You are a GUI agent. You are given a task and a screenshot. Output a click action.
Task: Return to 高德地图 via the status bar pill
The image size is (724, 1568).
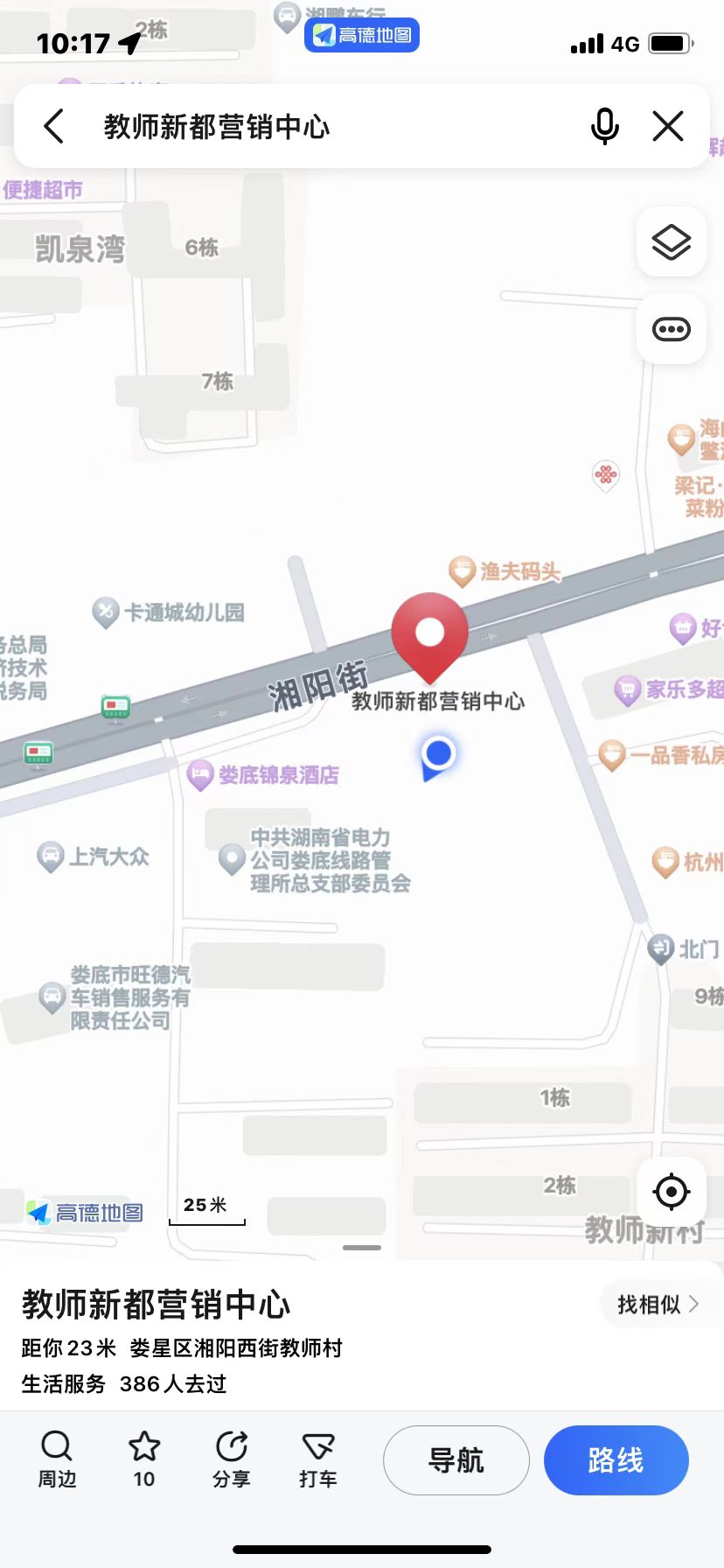pyautogui.click(x=362, y=35)
